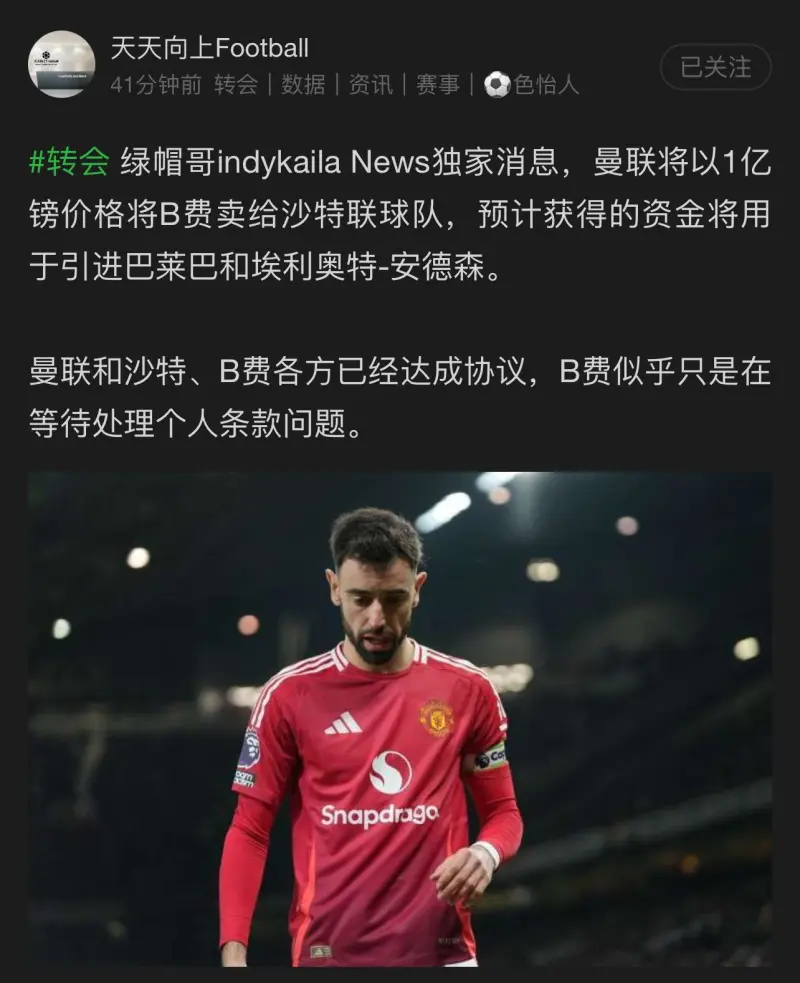The width and height of the screenshot is (800, 983).
Task: View the post's photo in full screen
Action: 400,718
